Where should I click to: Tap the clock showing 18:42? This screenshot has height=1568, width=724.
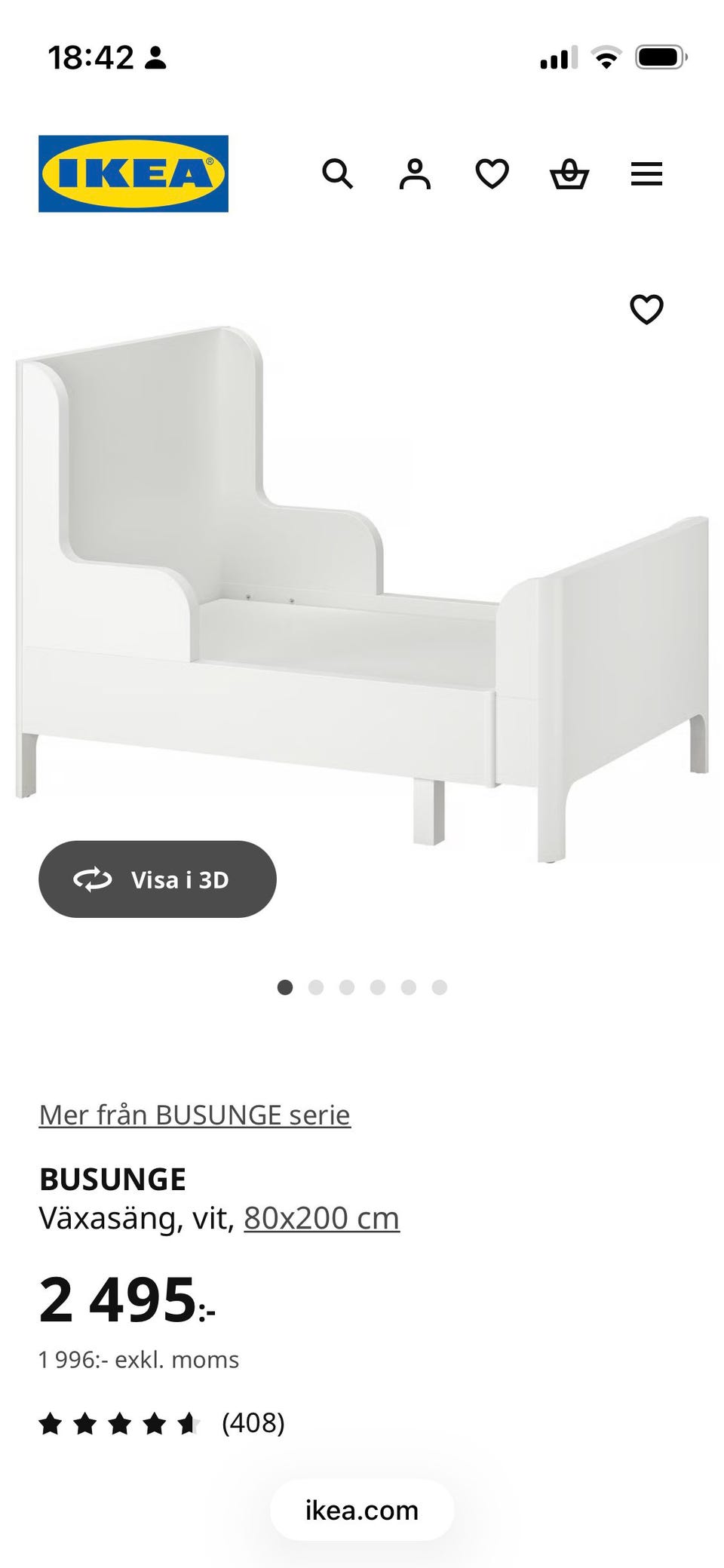(x=90, y=56)
